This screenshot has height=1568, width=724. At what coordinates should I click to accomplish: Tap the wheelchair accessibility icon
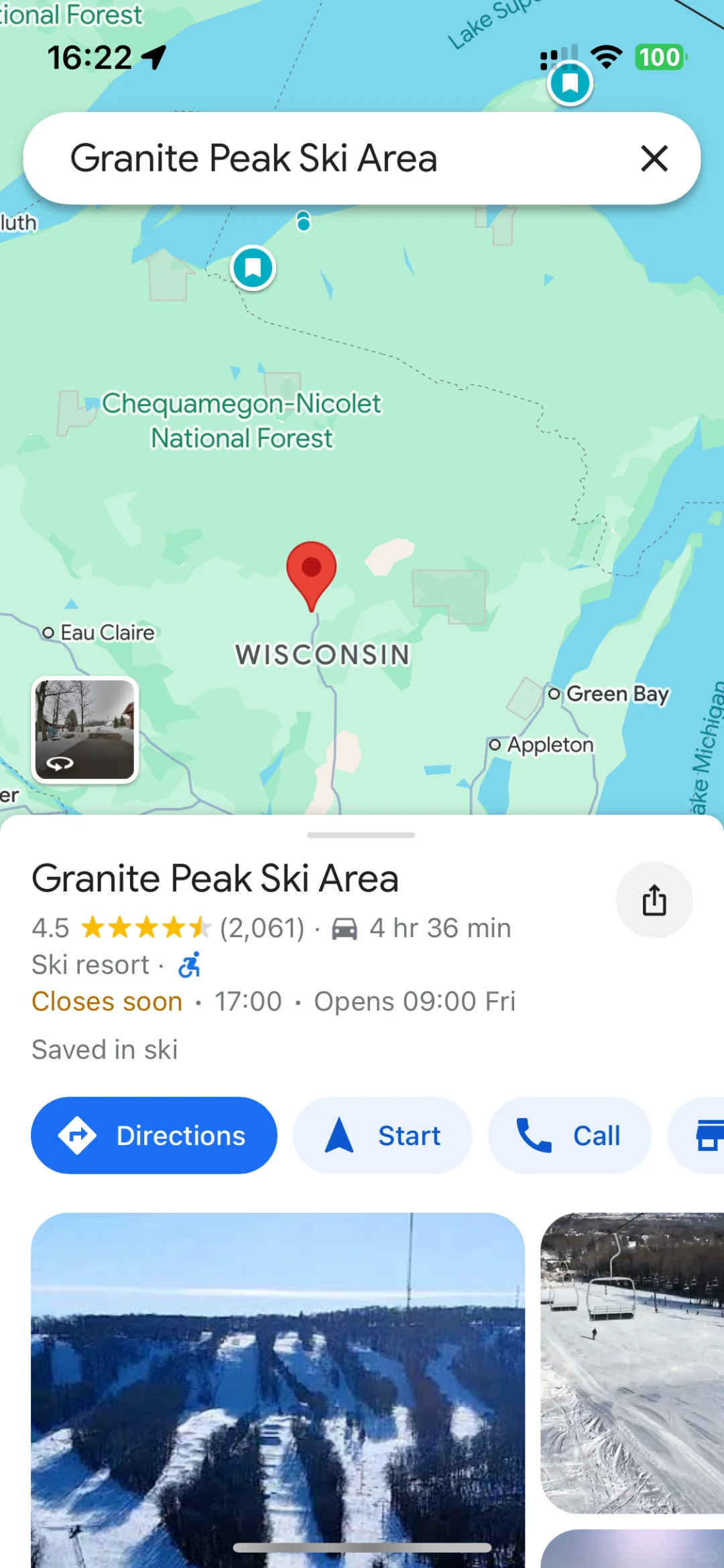(190, 964)
